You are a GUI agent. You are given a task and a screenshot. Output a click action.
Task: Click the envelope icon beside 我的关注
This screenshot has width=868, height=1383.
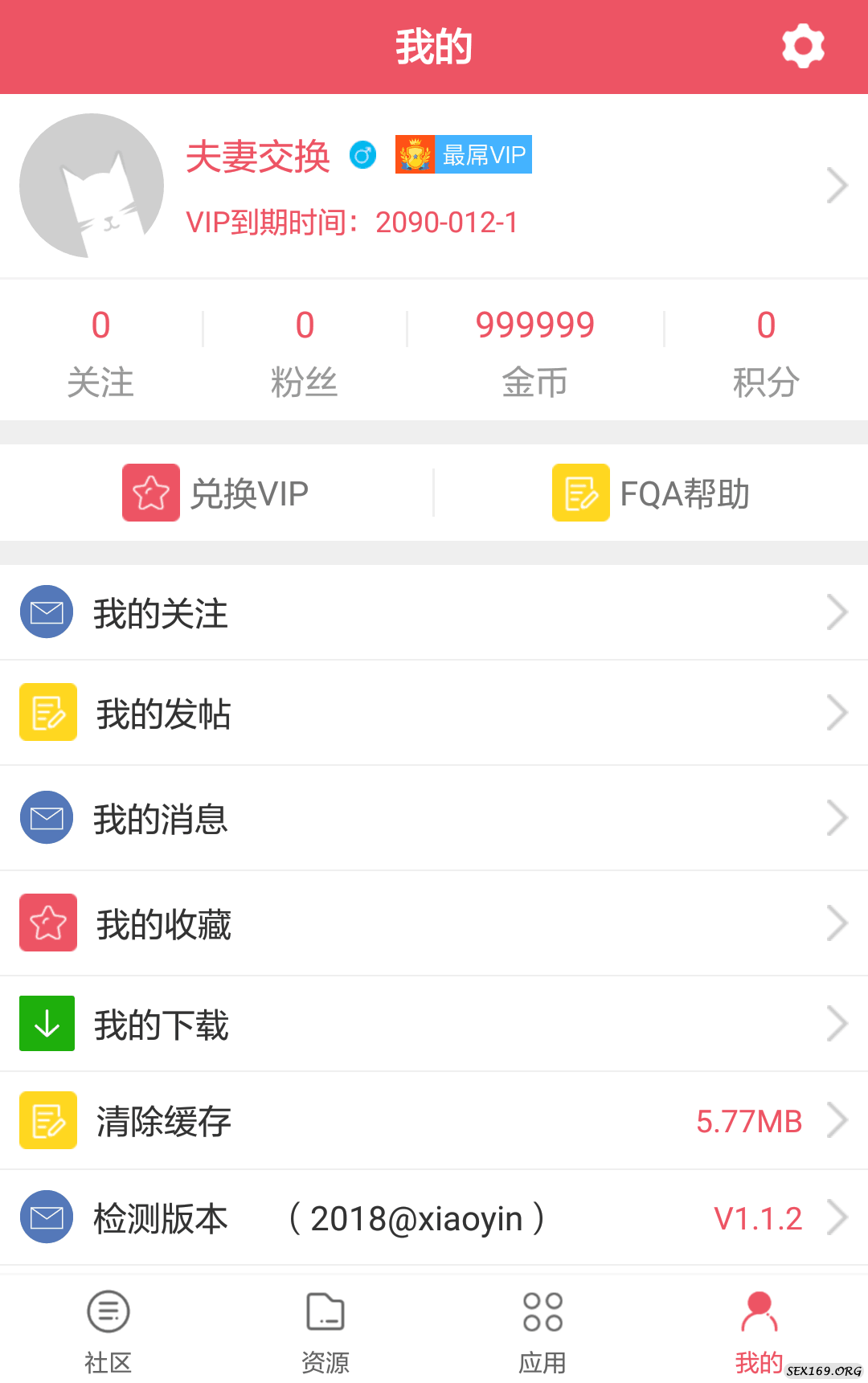point(47,612)
